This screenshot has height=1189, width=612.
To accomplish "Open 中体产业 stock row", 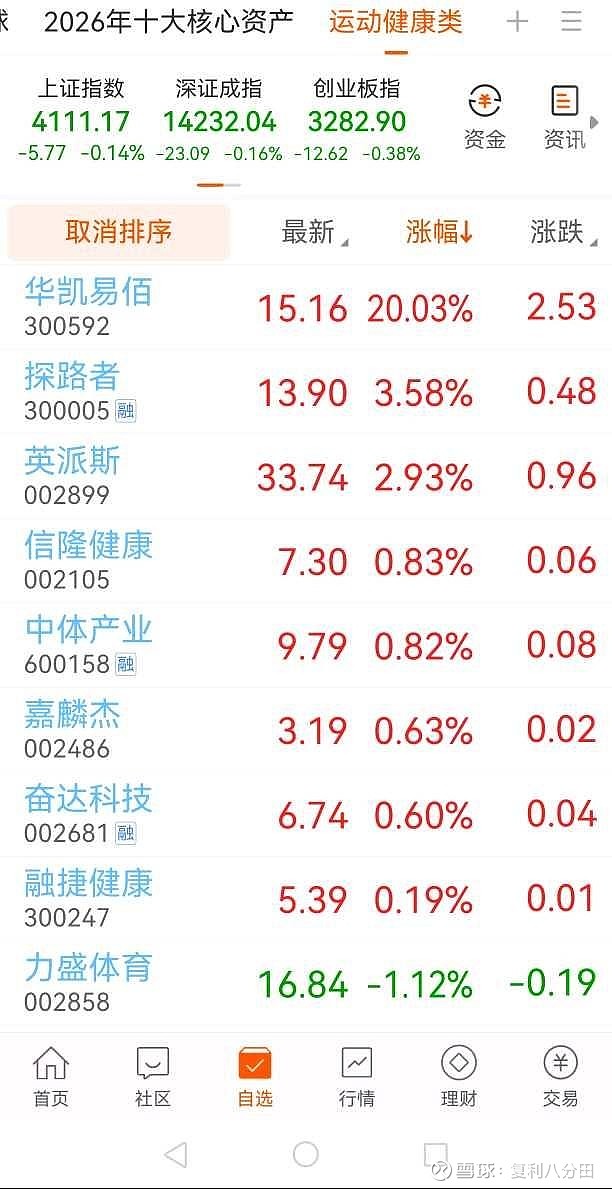I will click(x=88, y=642).
